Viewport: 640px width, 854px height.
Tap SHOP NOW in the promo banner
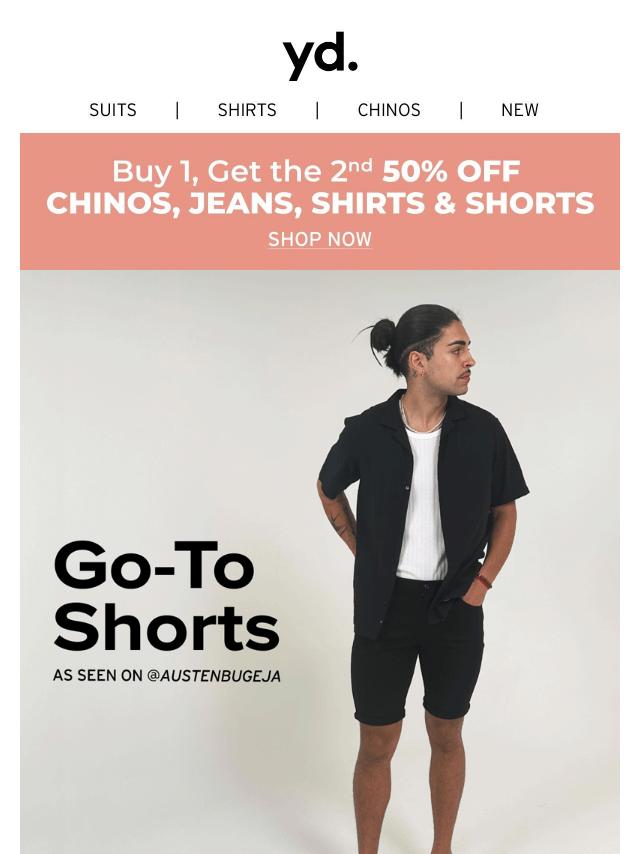[320, 240]
